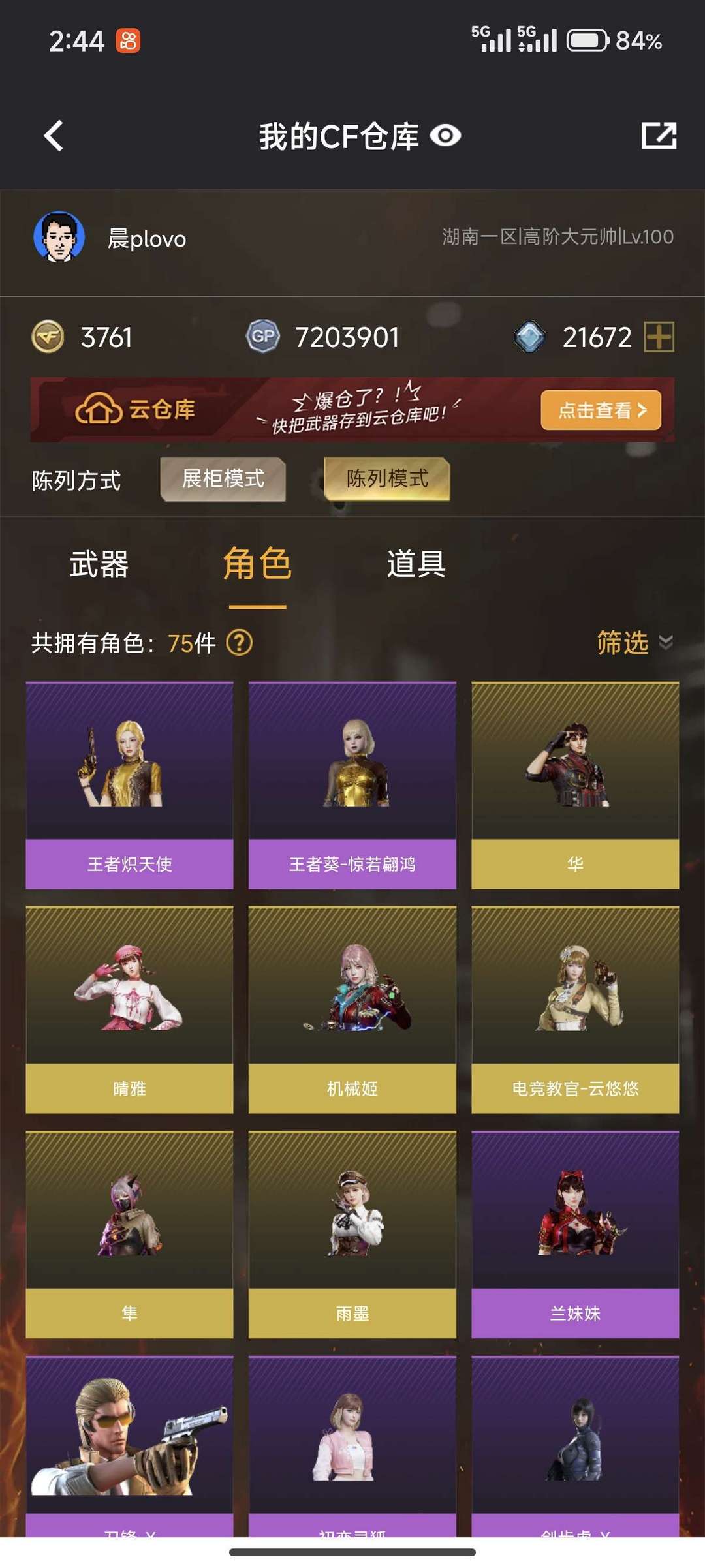Open the 电竞教官-云悠悠 character card

click(575, 1009)
